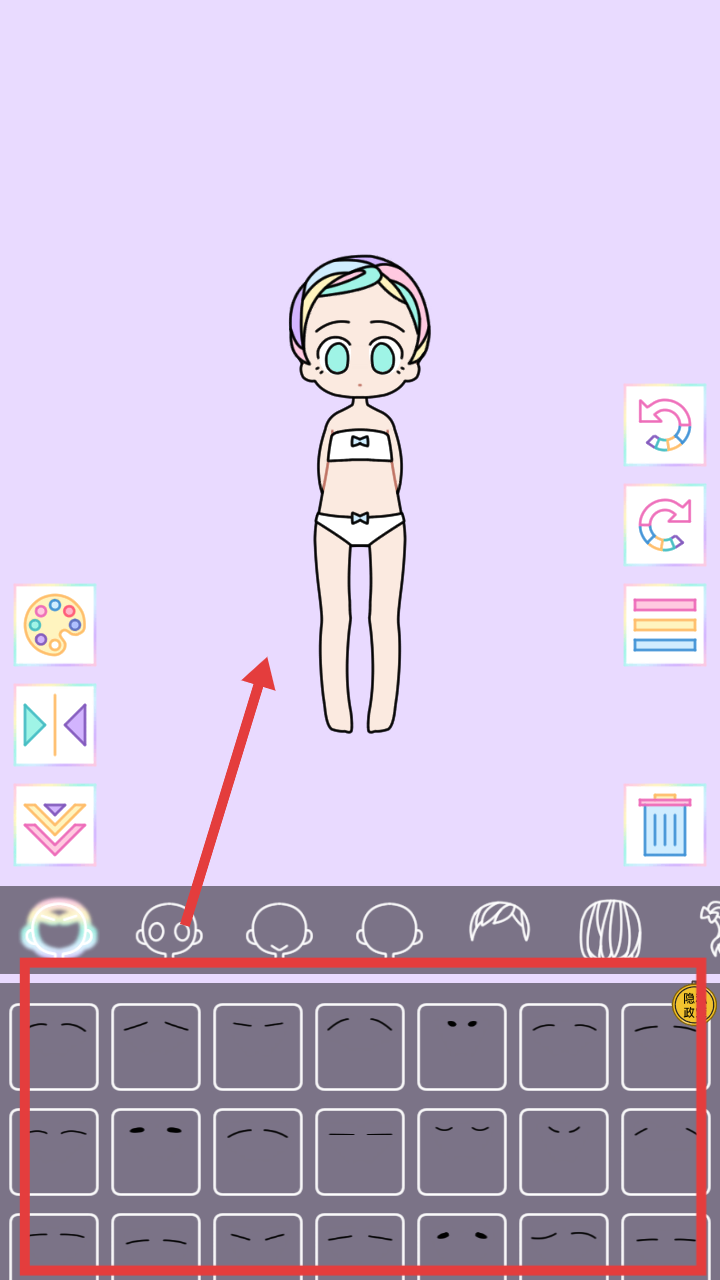Redo the last change
Viewport: 720px width, 1280px height.
pos(665,525)
